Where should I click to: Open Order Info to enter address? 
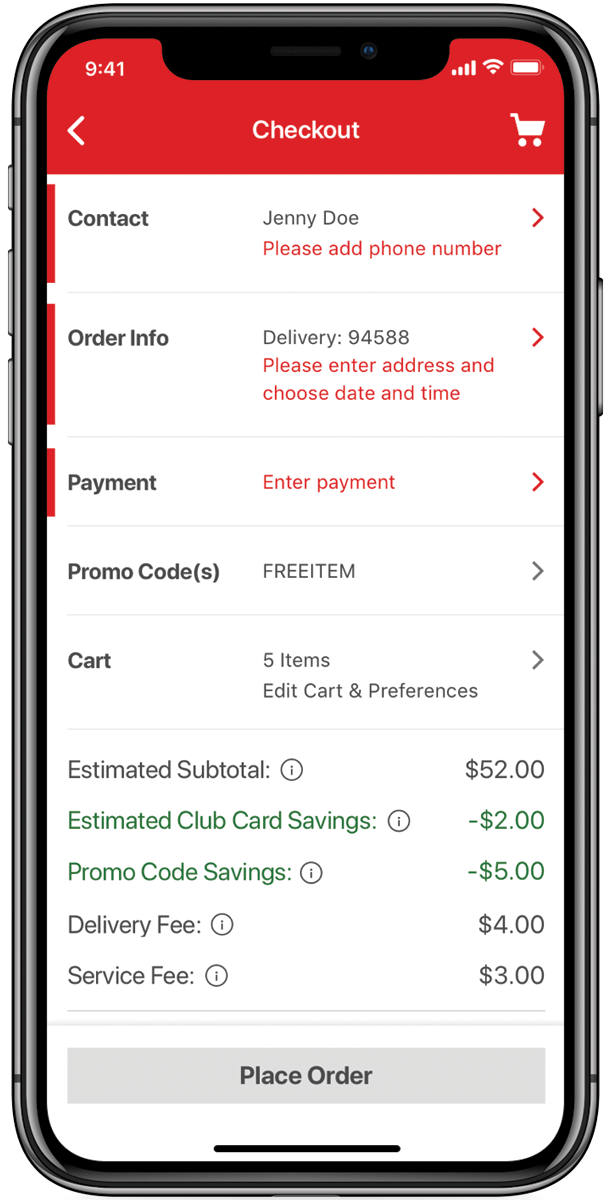[x=306, y=364]
